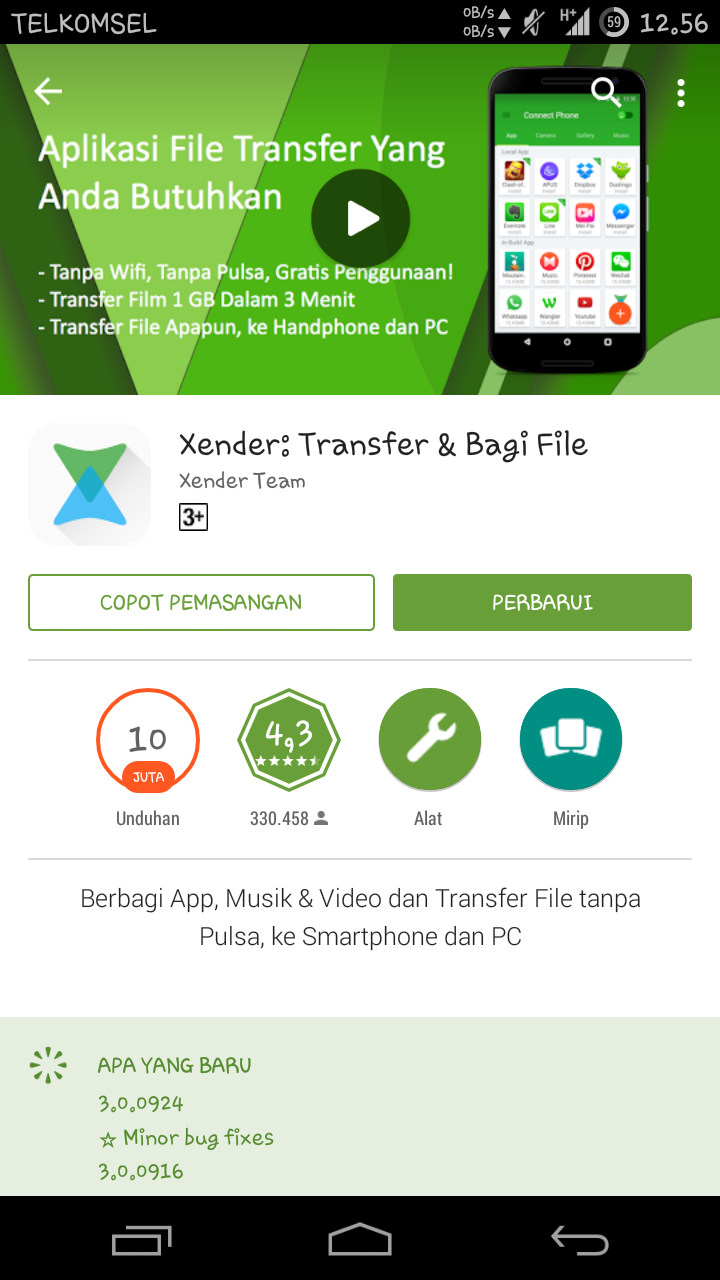Open Xender Team developer page

coord(242,481)
